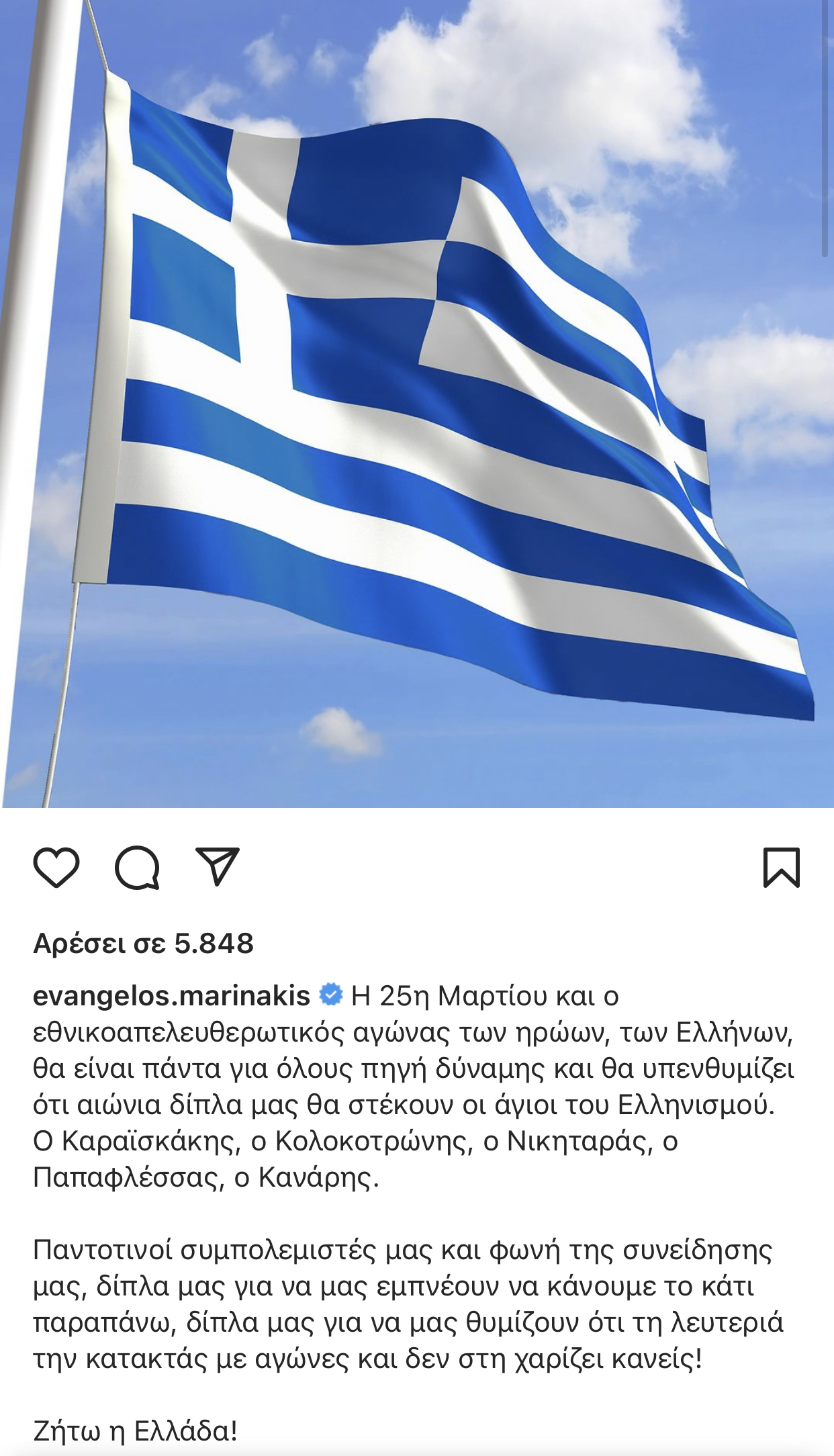Image resolution: width=834 pixels, height=1456 pixels.
Task: Like the Greek flag post
Action: click(x=56, y=868)
